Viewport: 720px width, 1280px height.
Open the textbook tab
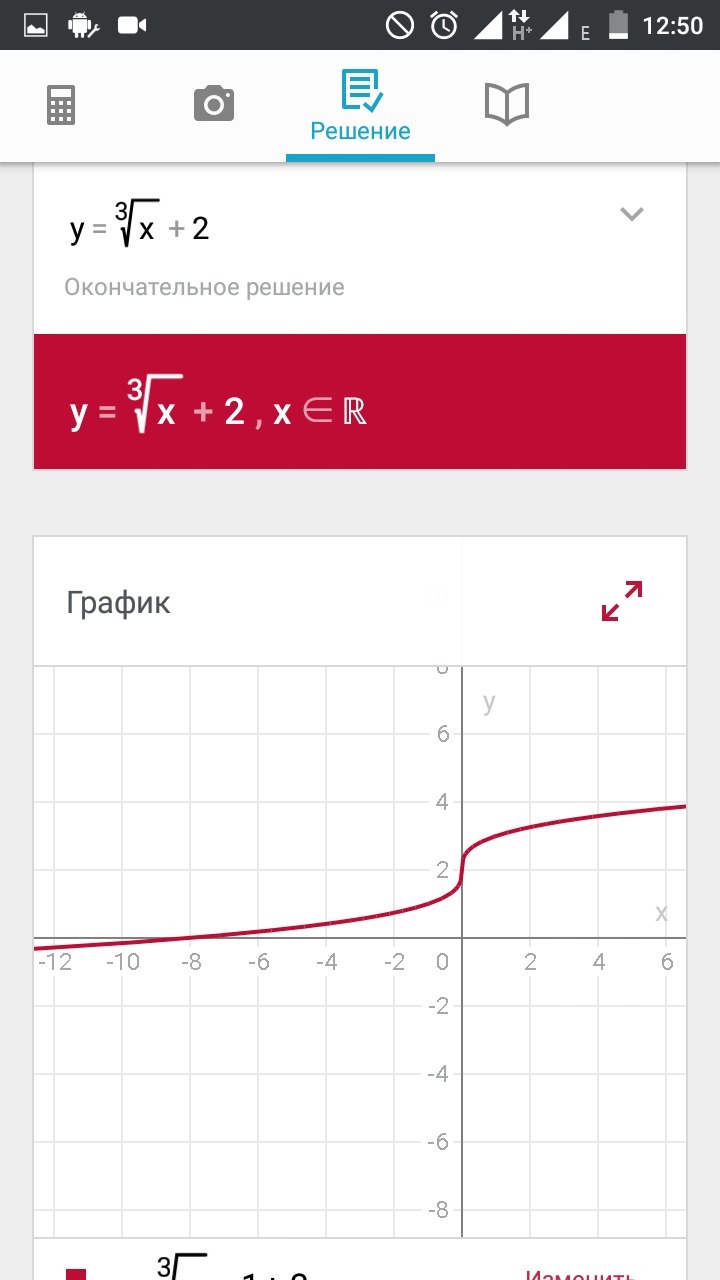coord(506,104)
